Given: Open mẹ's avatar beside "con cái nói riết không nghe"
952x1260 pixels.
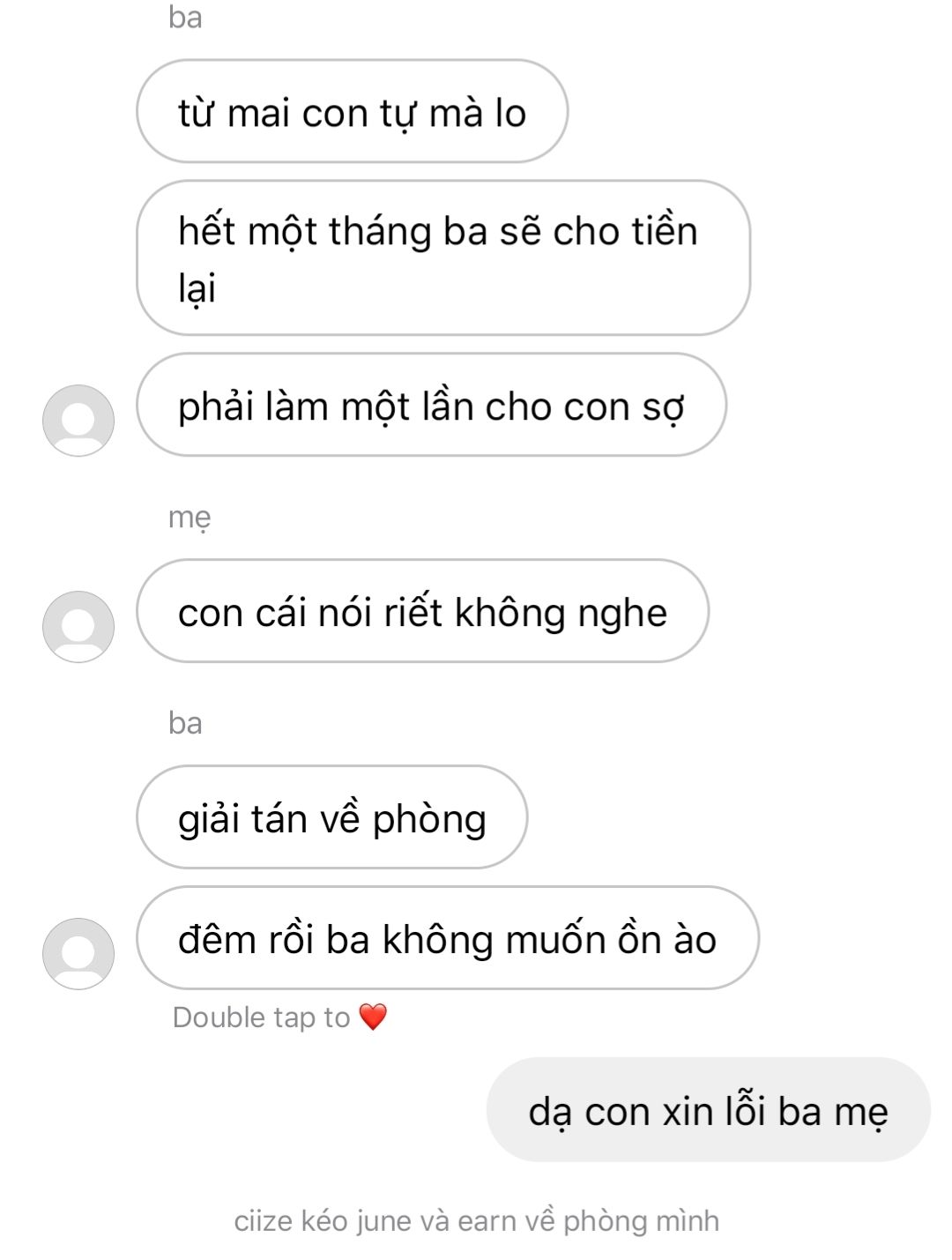Looking at the screenshot, I should (78, 627).
